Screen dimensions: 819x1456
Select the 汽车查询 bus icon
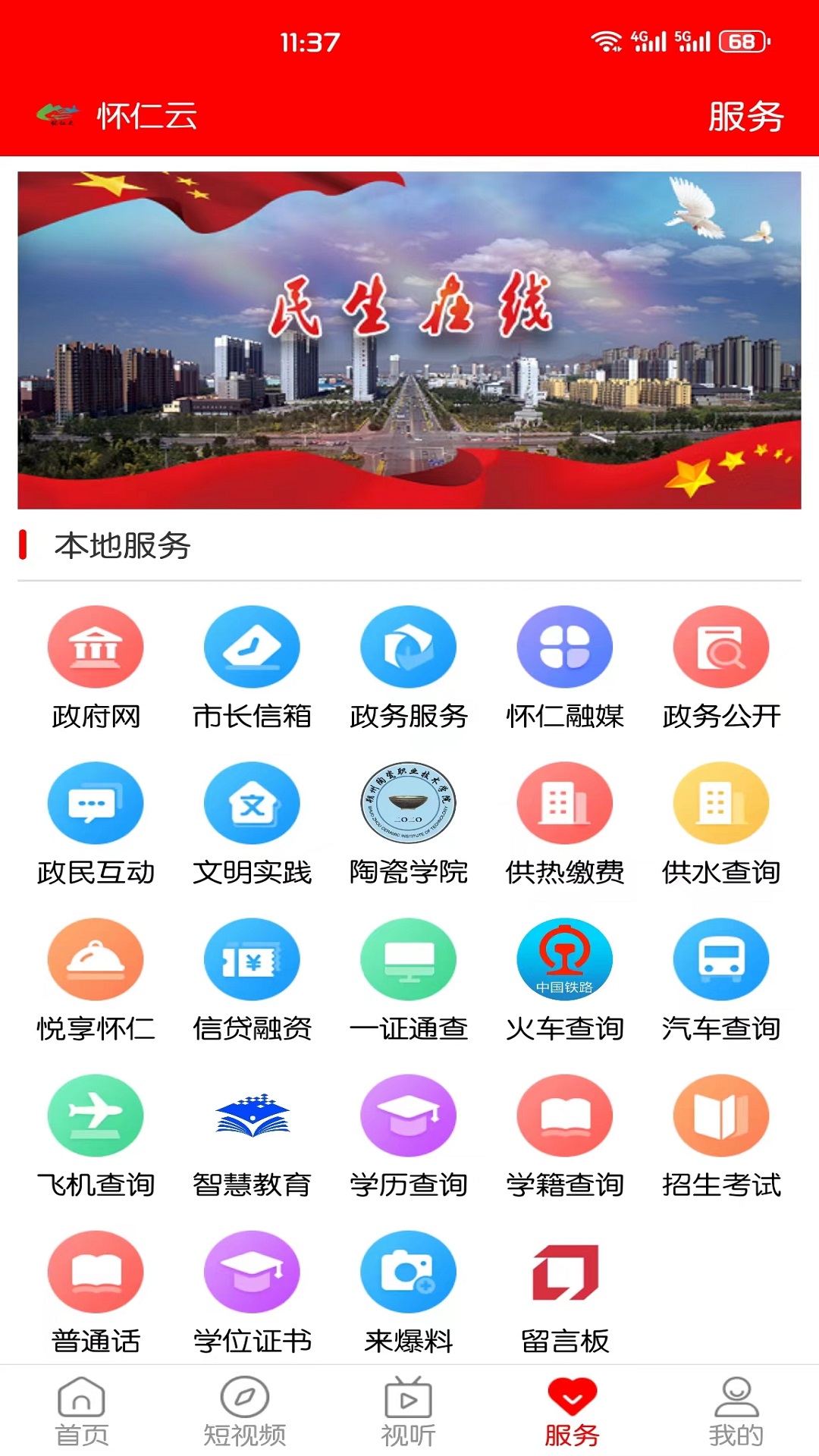(x=721, y=959)
